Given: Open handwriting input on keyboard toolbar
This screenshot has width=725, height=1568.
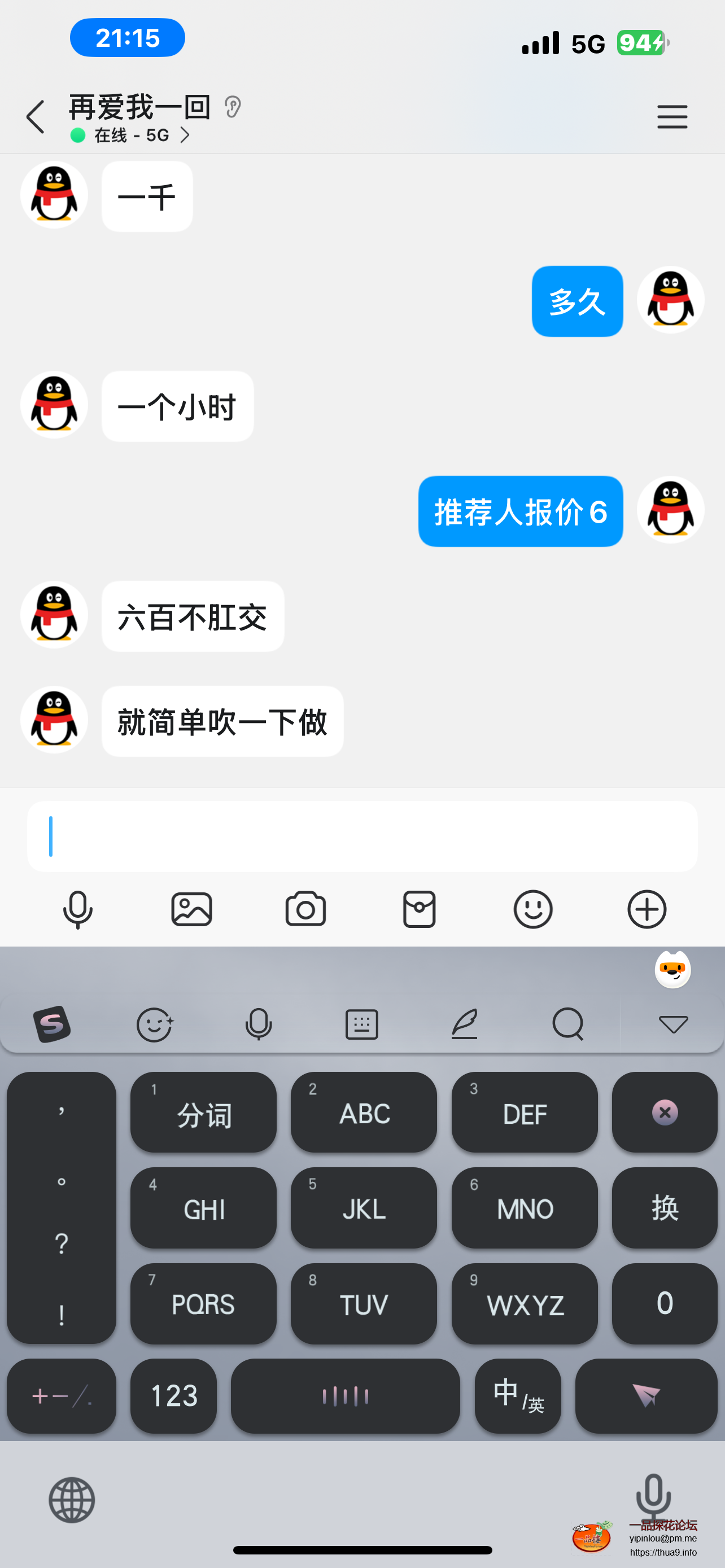Looking at the screenshot, I should (465, 1024).
